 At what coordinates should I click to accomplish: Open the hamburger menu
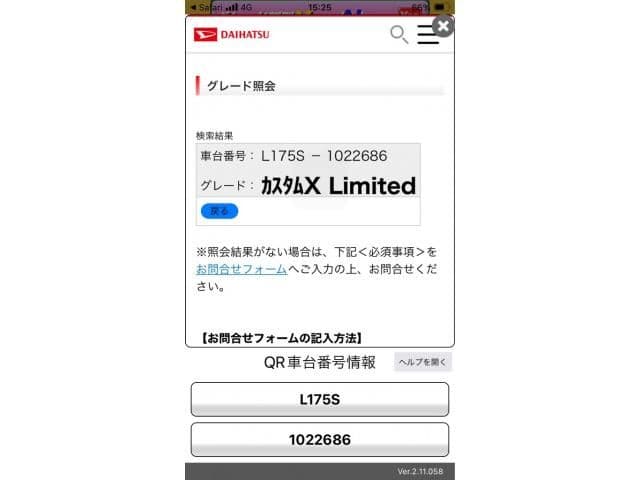[x=427, y=35]
